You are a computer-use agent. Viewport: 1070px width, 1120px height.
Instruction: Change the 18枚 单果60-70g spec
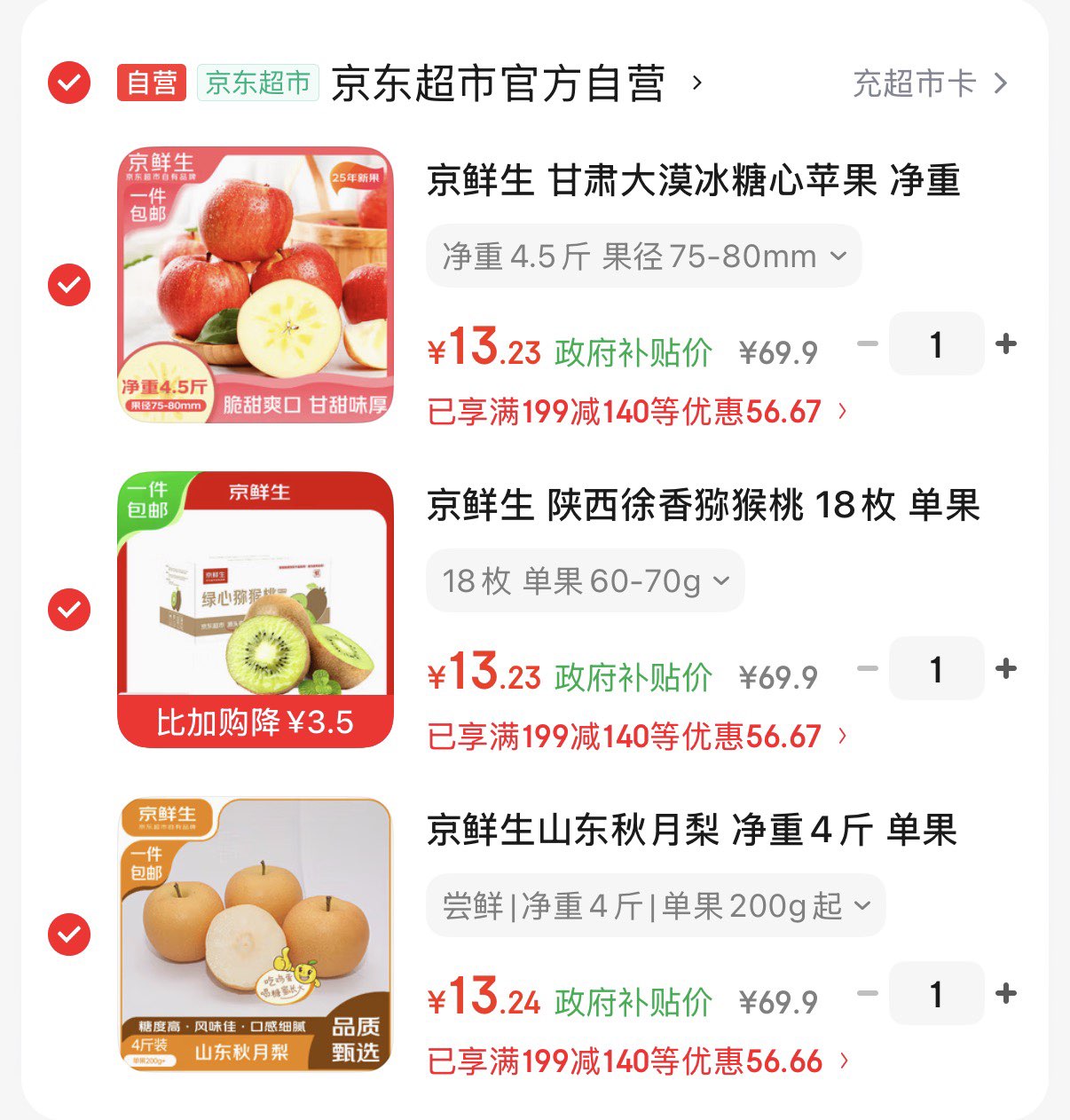click(x=586, y=581)
